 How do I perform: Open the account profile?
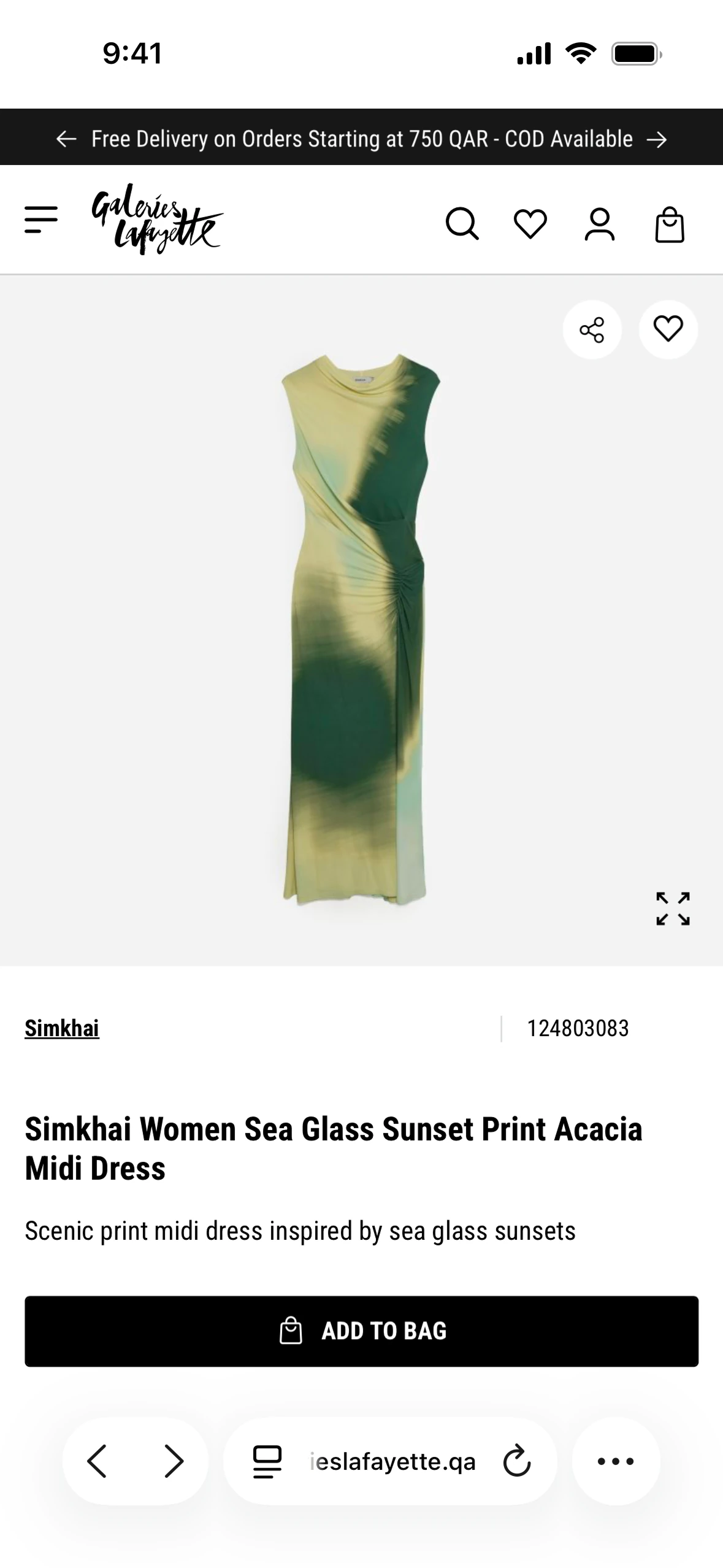[599, 224]
